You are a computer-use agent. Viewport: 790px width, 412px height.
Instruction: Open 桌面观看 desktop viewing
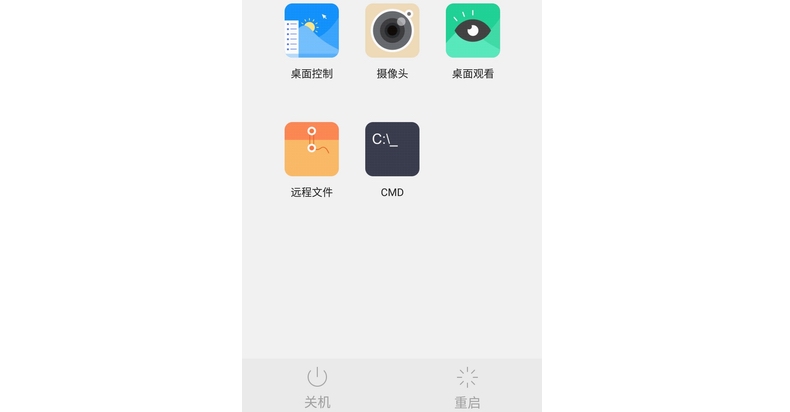[473, 32]
